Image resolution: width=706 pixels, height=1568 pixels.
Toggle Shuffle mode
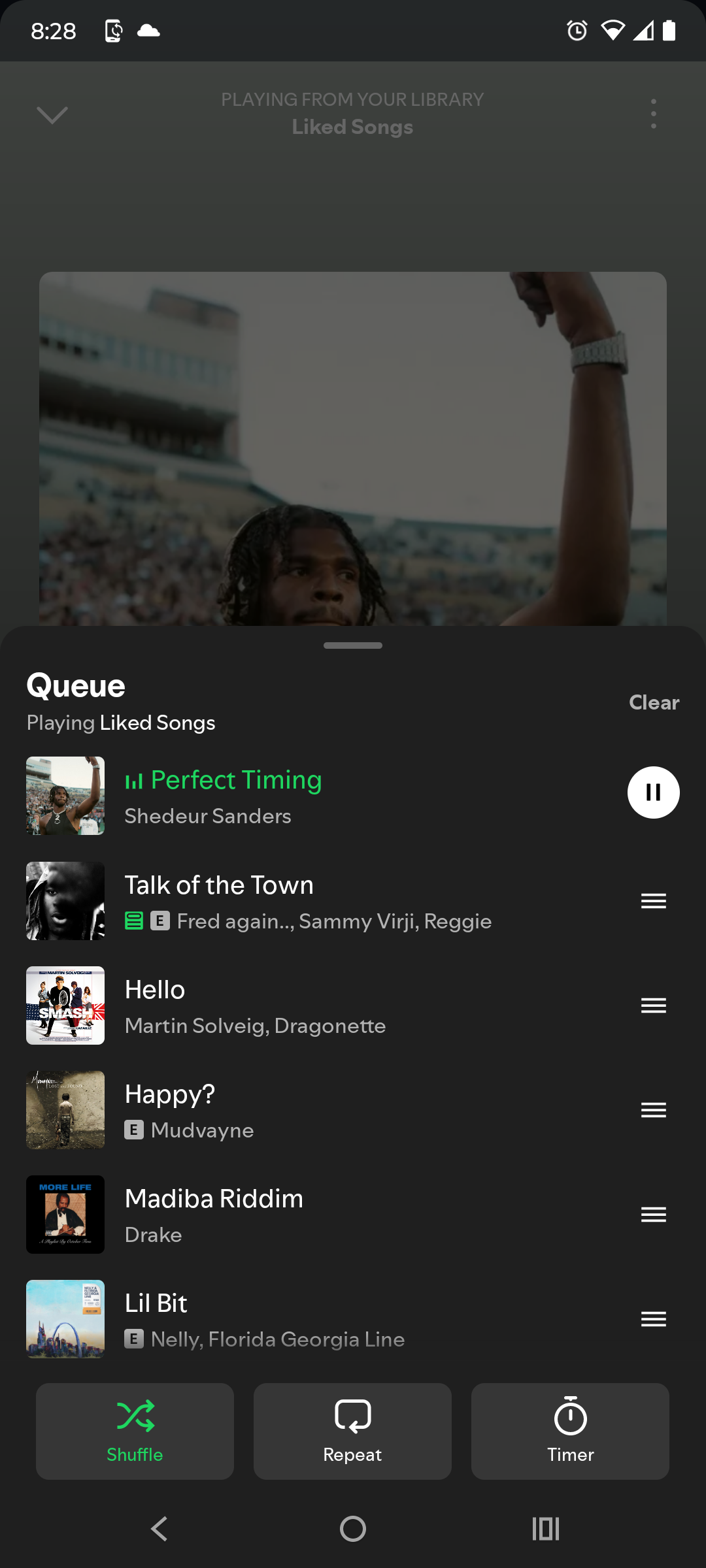click(x=135, y=1431)
